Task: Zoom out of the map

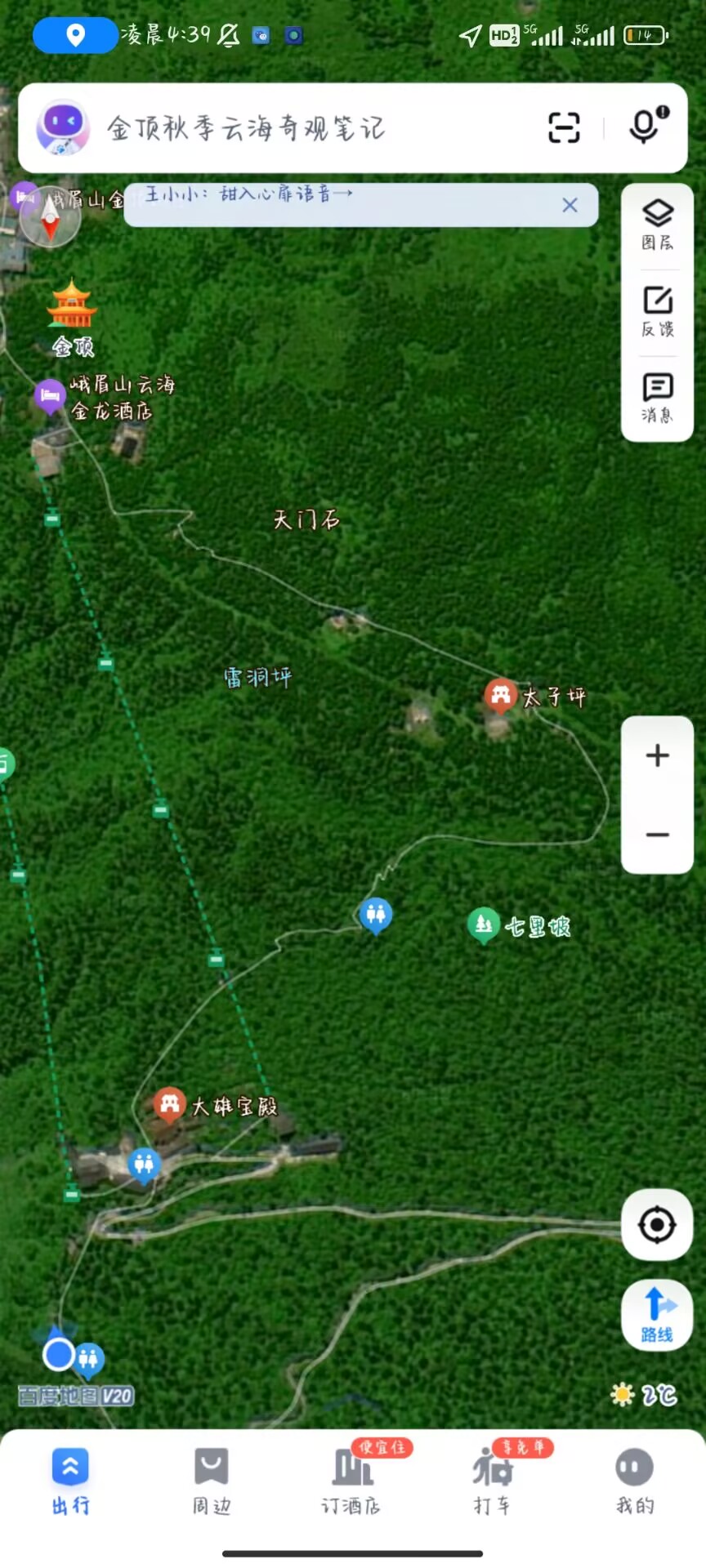Action: click(x=658, y=835)
